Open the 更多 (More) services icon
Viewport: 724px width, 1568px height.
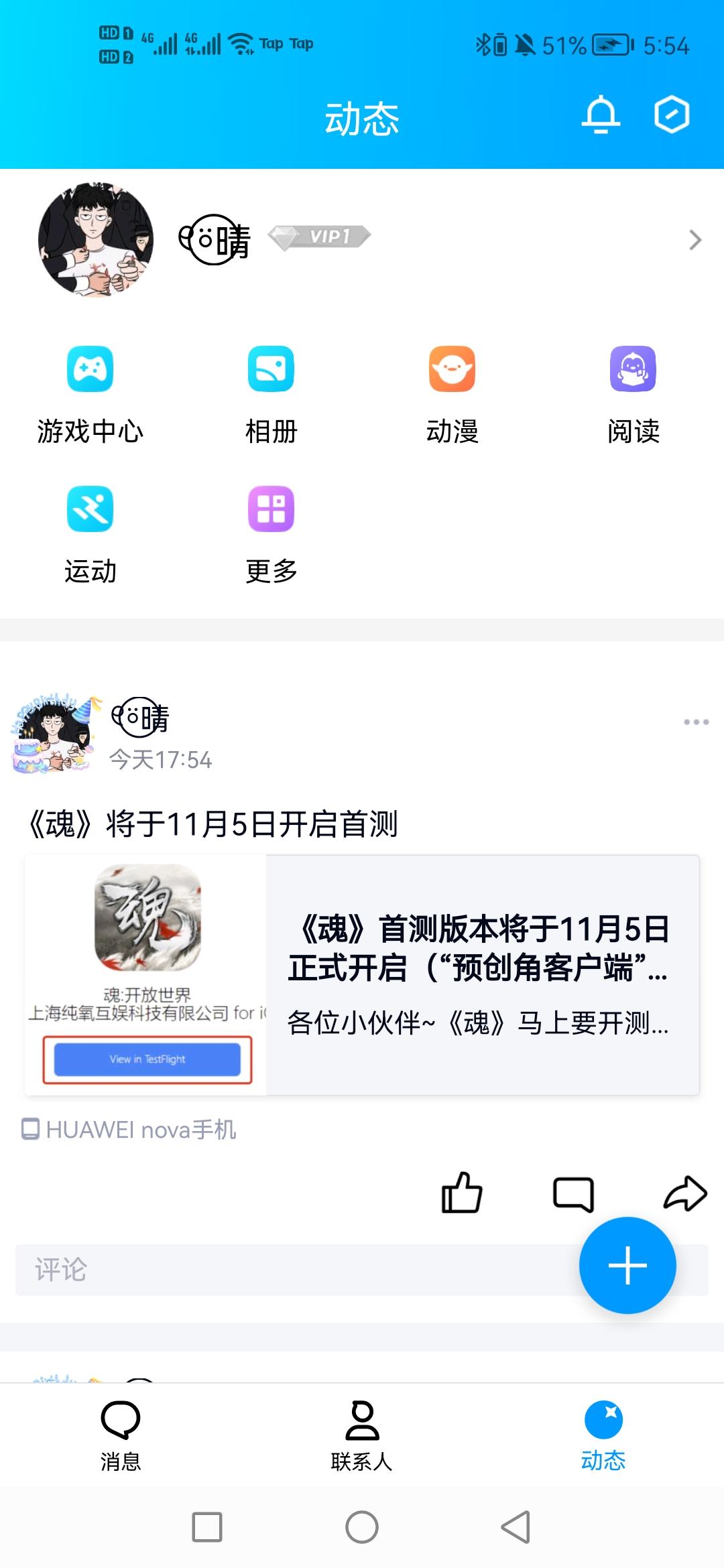271,509
